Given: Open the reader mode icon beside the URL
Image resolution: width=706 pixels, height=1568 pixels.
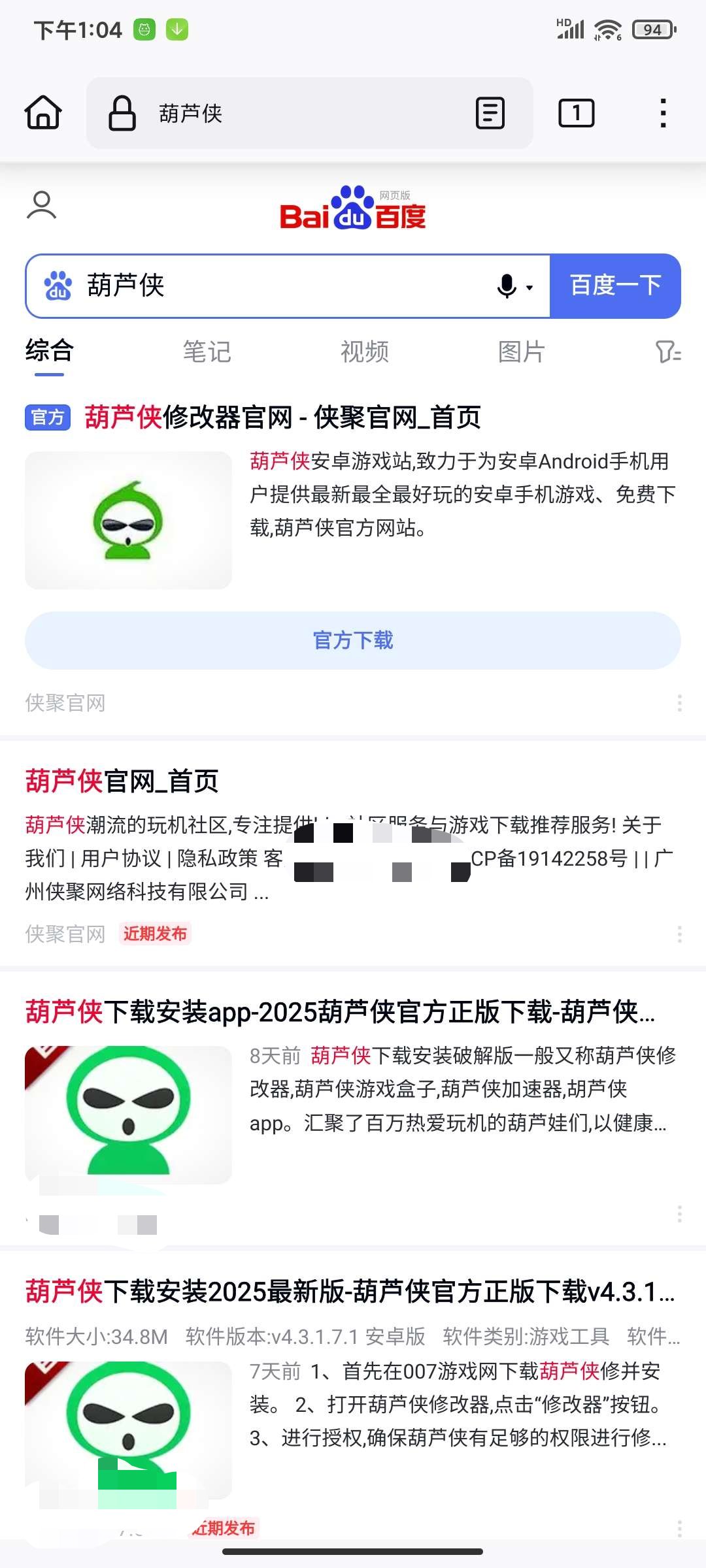Looking at the screenshot, I should point(490,113).
